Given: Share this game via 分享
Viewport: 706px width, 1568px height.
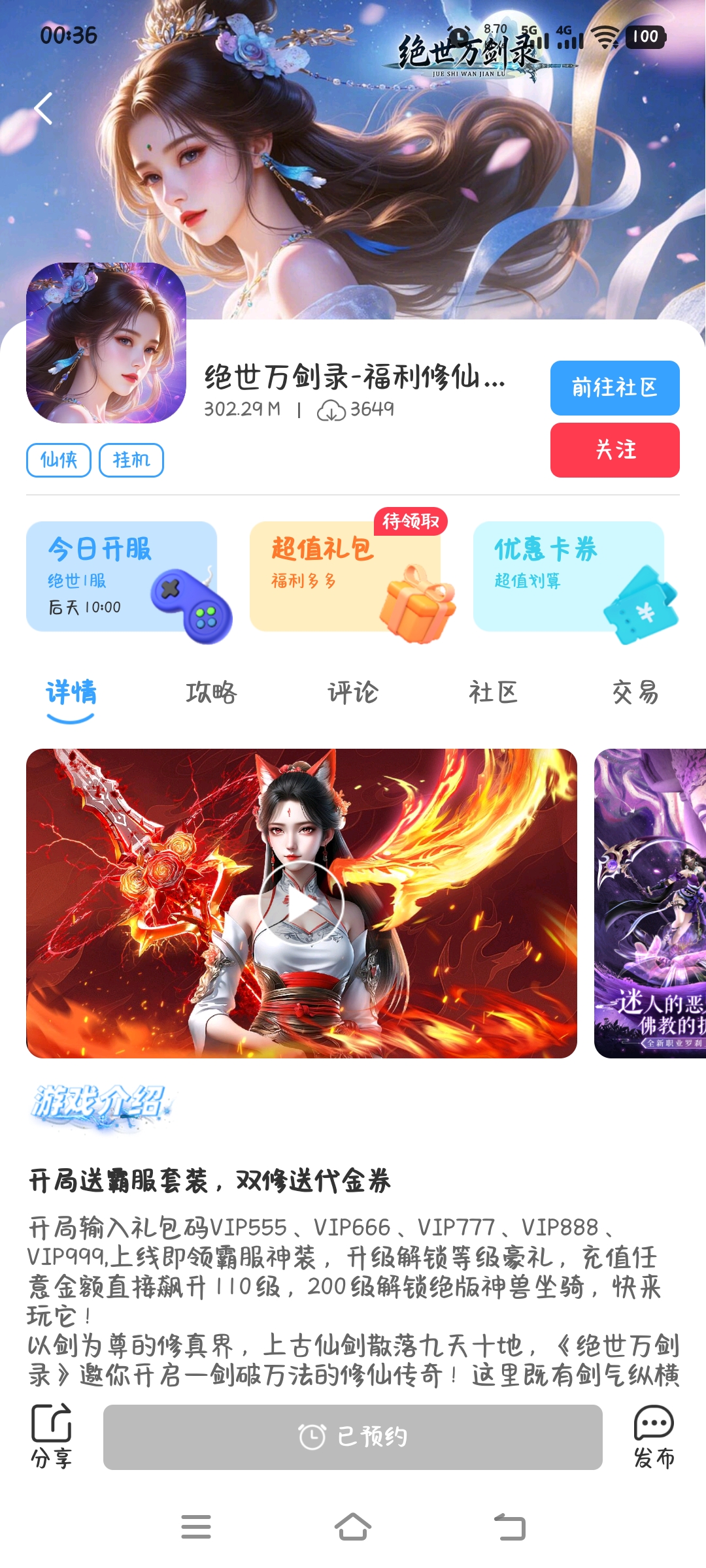Looking at the screenshot, I should [51, 1436].
